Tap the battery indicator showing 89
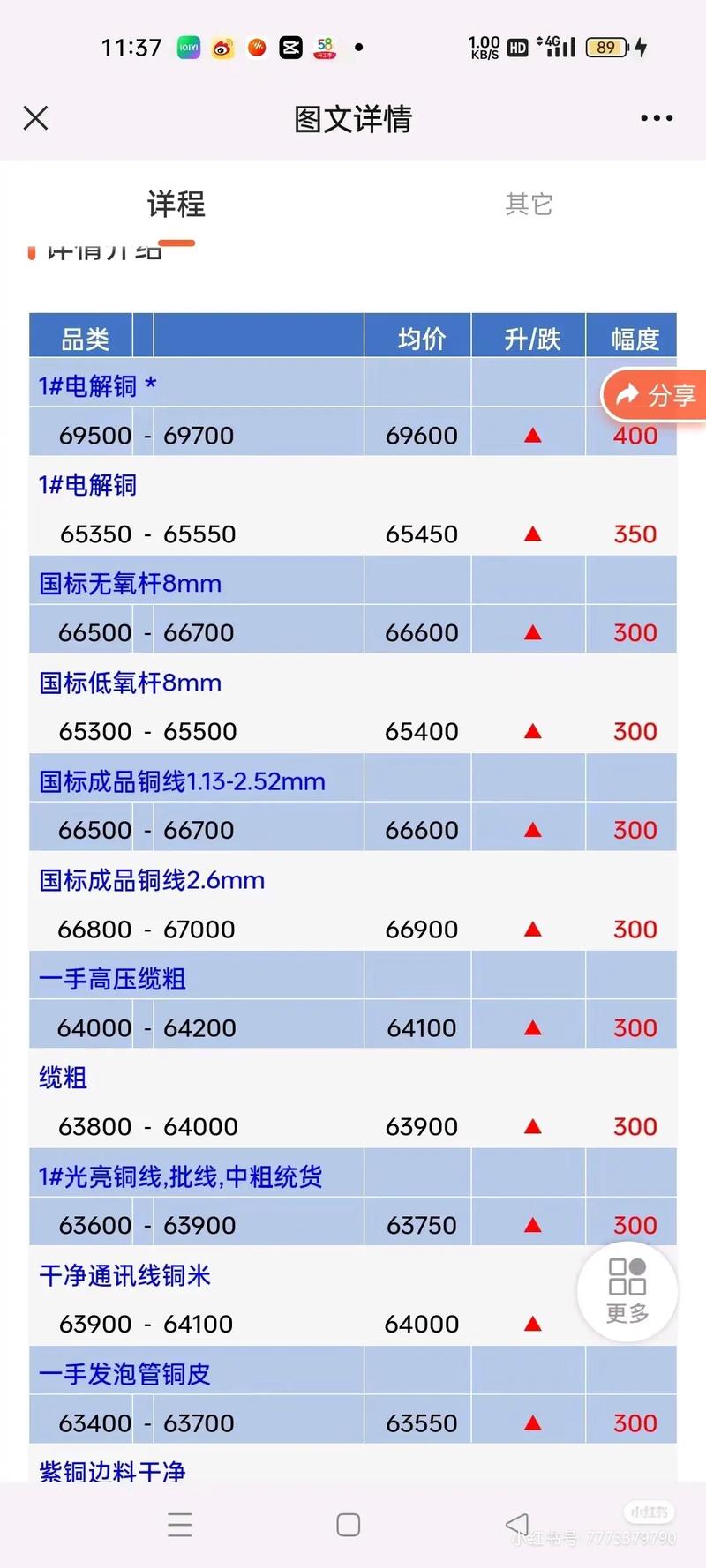 pyautogui.click(x=608, y=47)
